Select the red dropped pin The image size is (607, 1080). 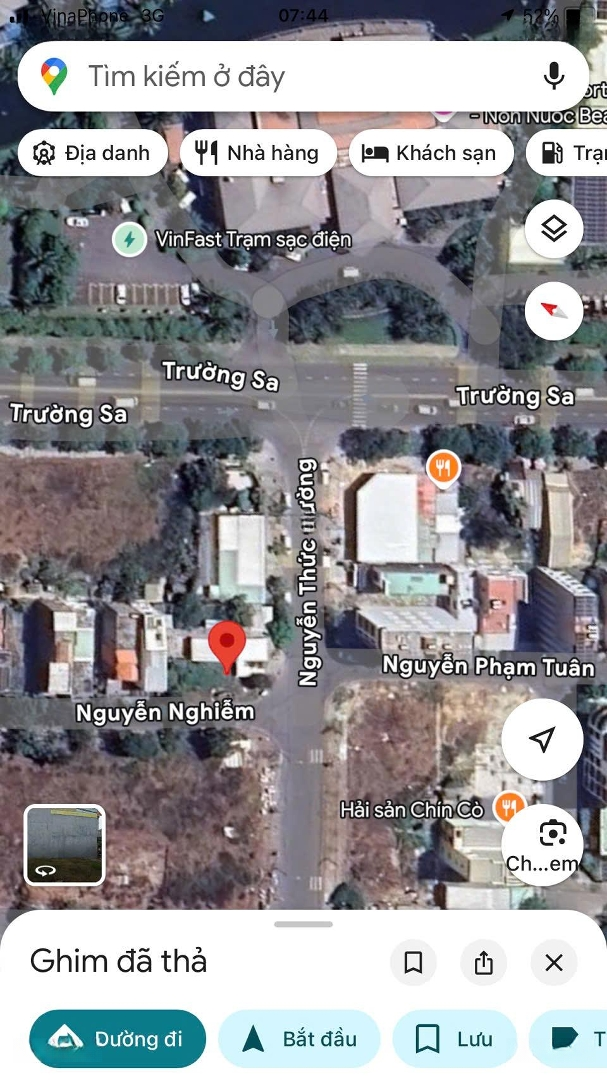[229, 647]
